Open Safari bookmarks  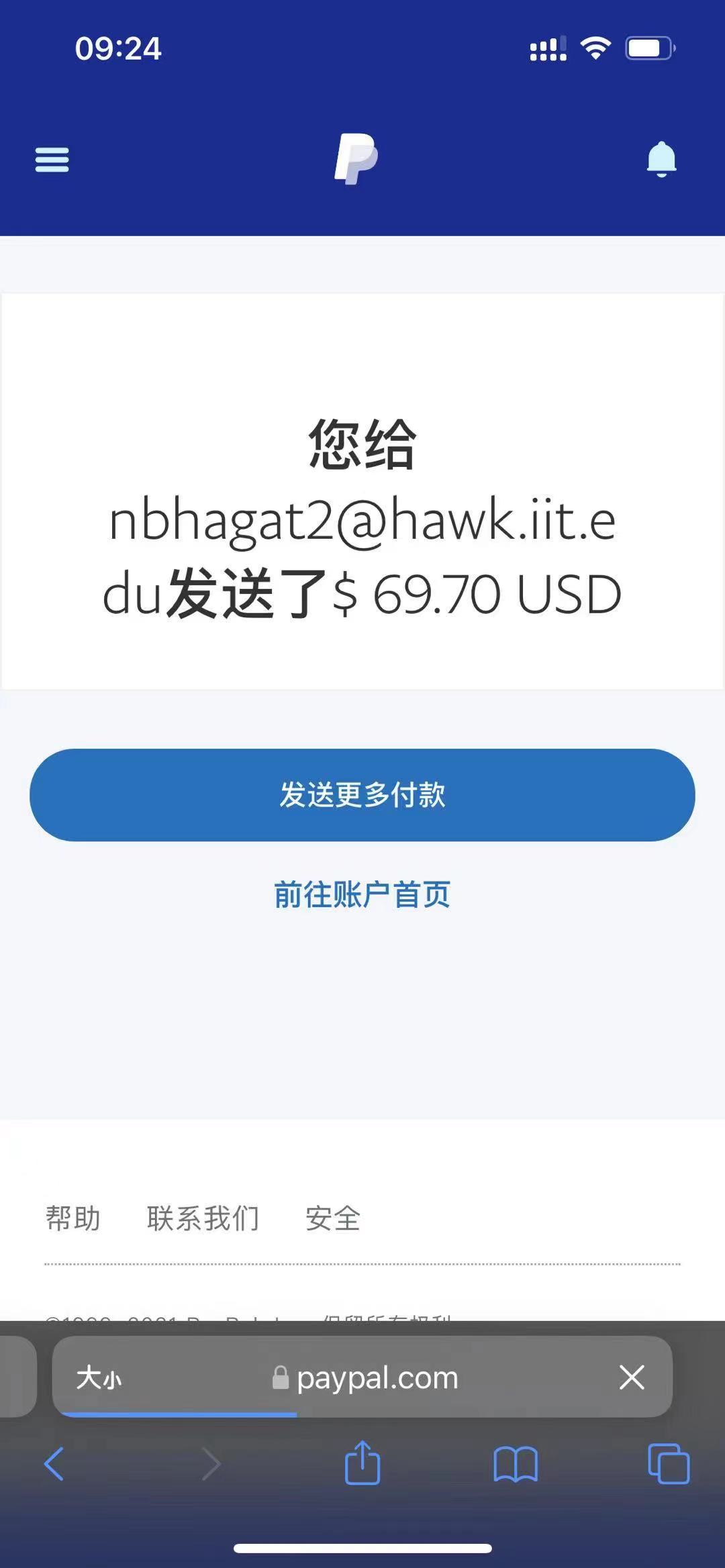pos(516,1464)
